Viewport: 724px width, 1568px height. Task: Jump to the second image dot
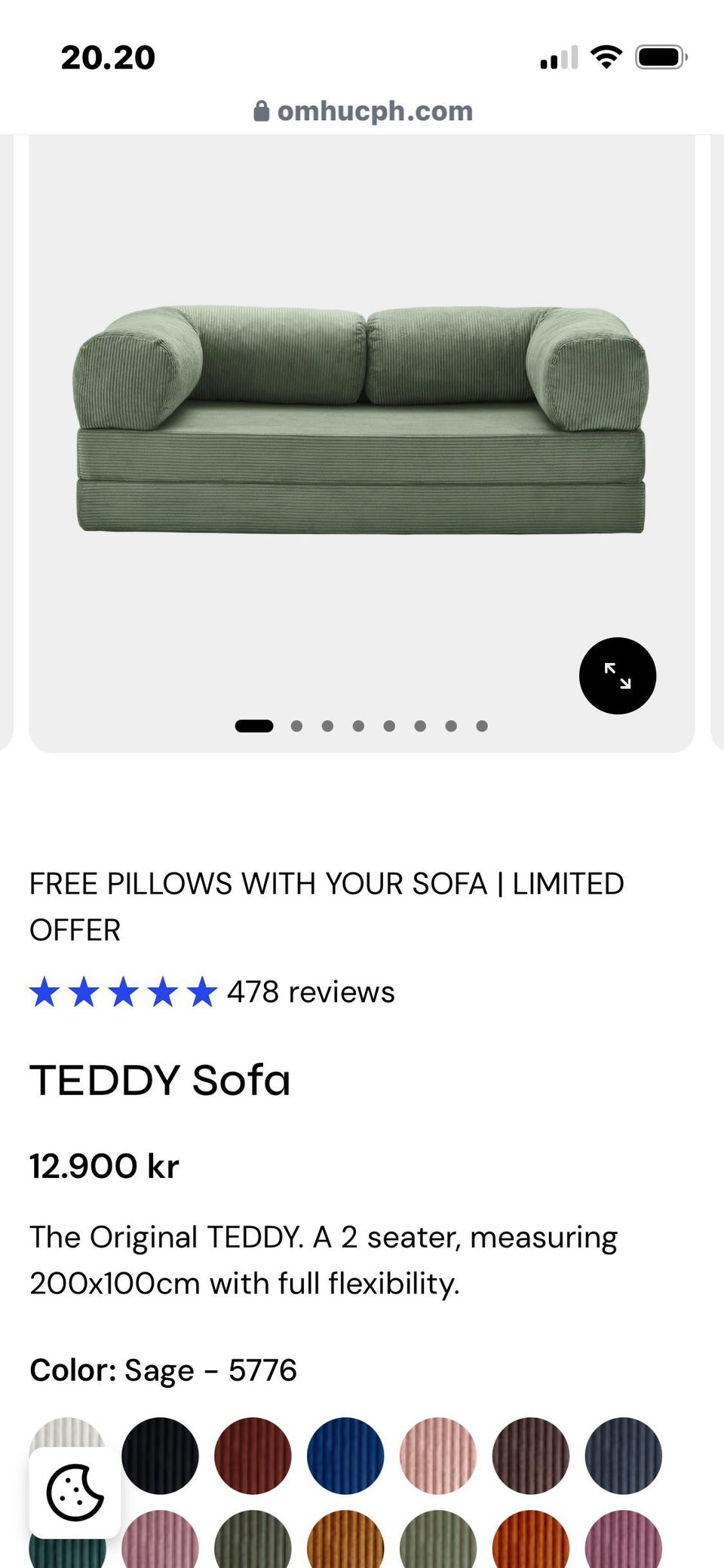coord(296,726)
